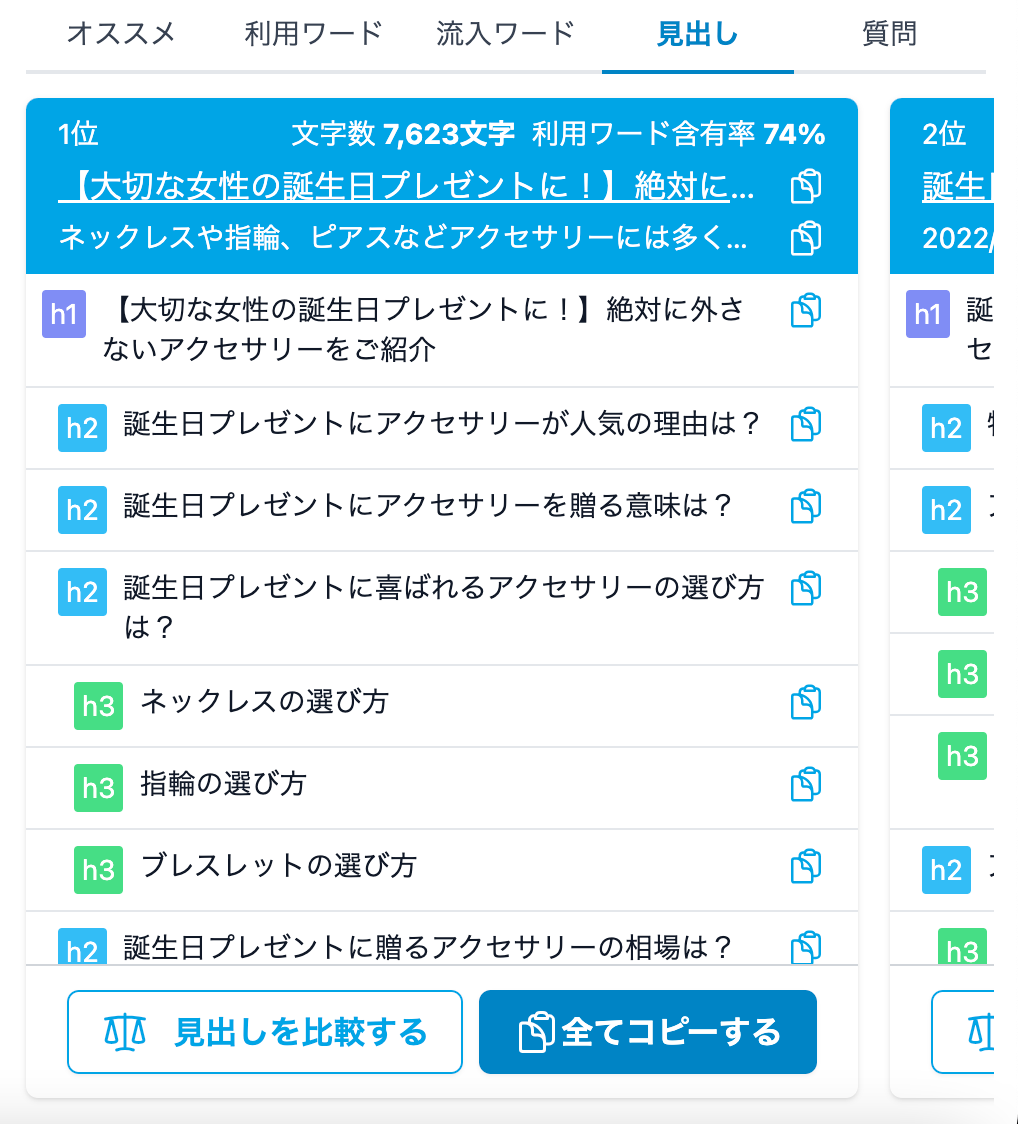The height and width of the screenshot is (1124, 1018).
Task: Copy the 喜ばれるアクセサリーの選び方 heading
Action: (x=806, y=589)
